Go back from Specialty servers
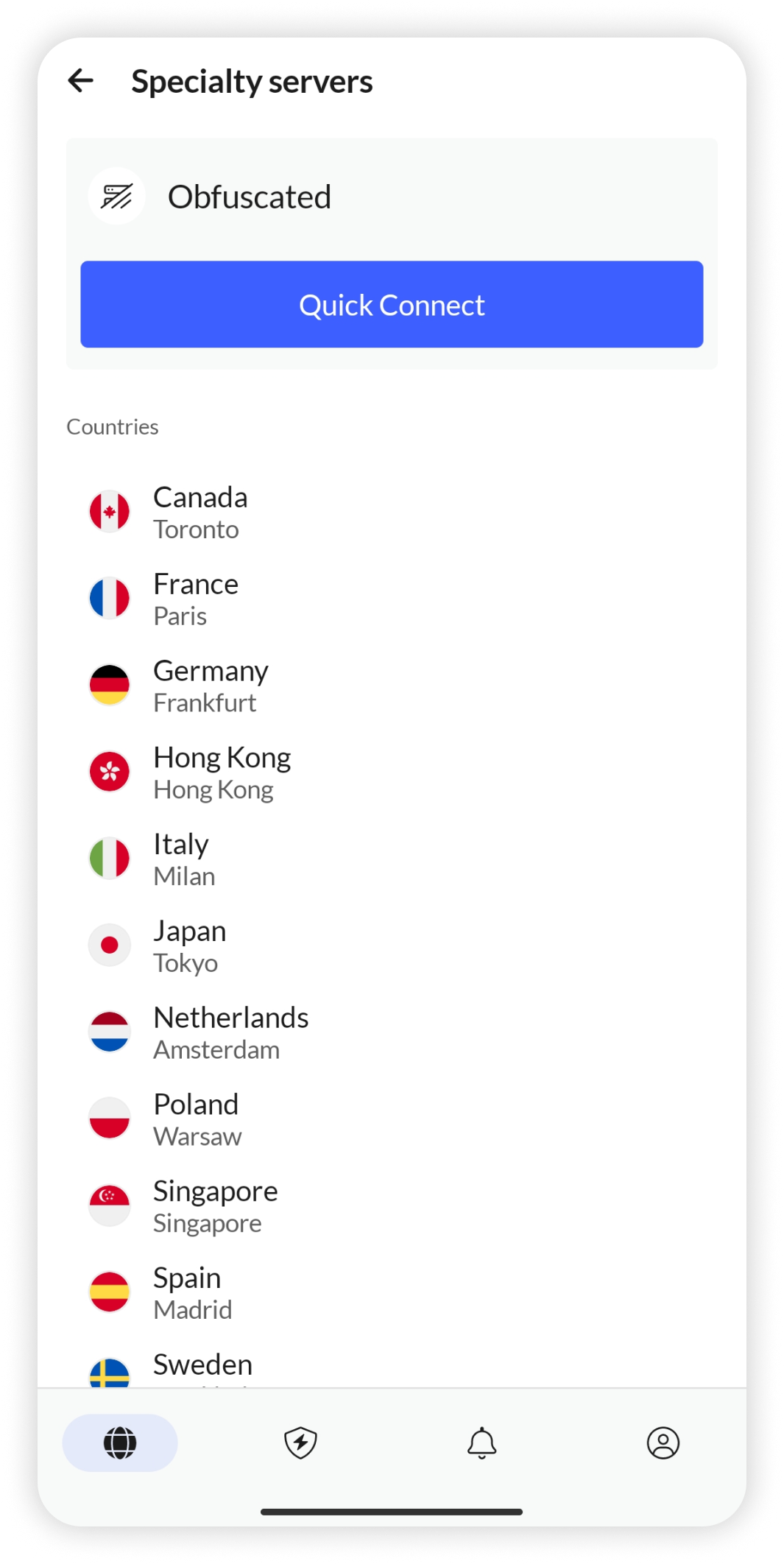Image resolution: width=784 pixels, height=1564 pixels. click(80, 80)
